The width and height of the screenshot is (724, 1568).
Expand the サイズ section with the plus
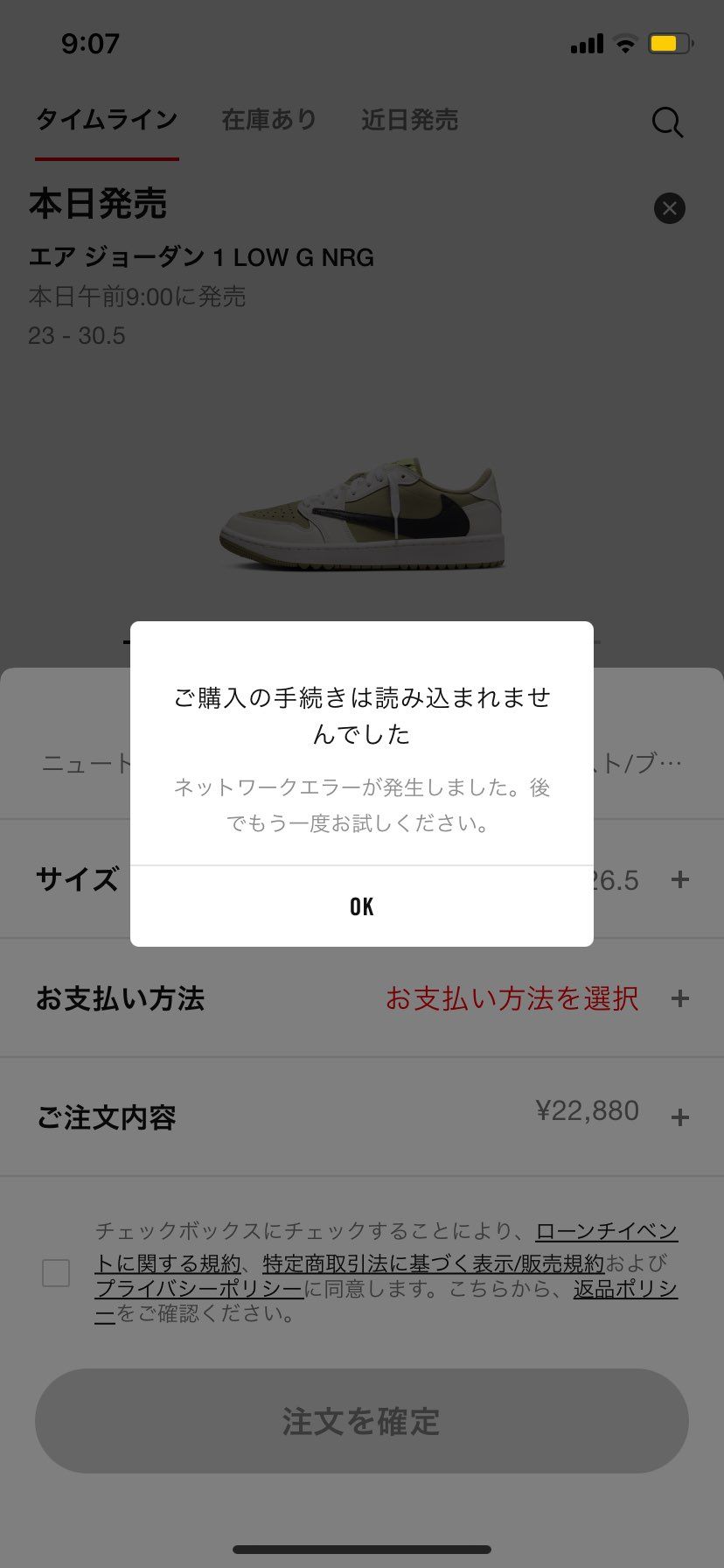click(x=679, y=879)
